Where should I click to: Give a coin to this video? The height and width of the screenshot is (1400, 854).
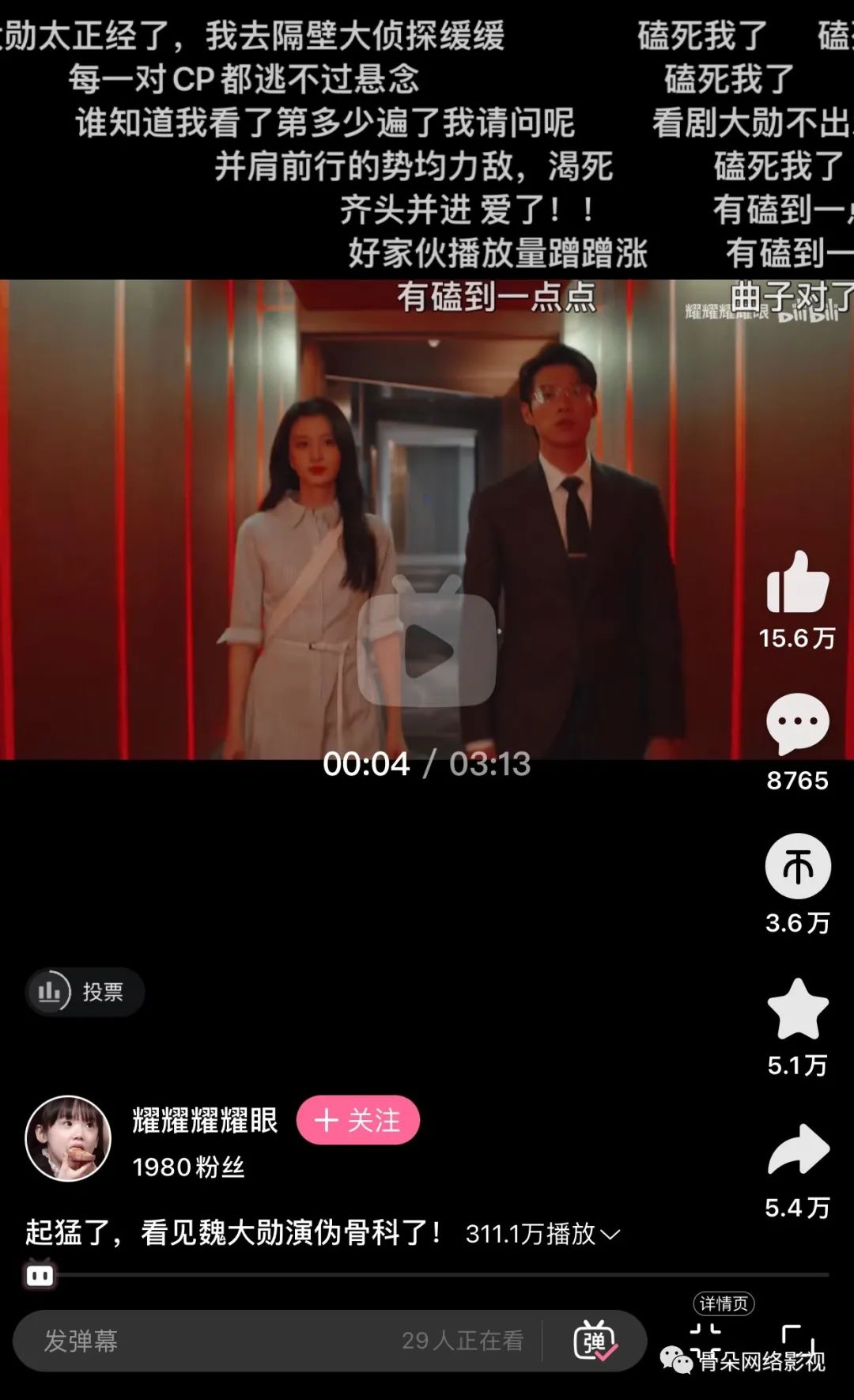[797, 867]
